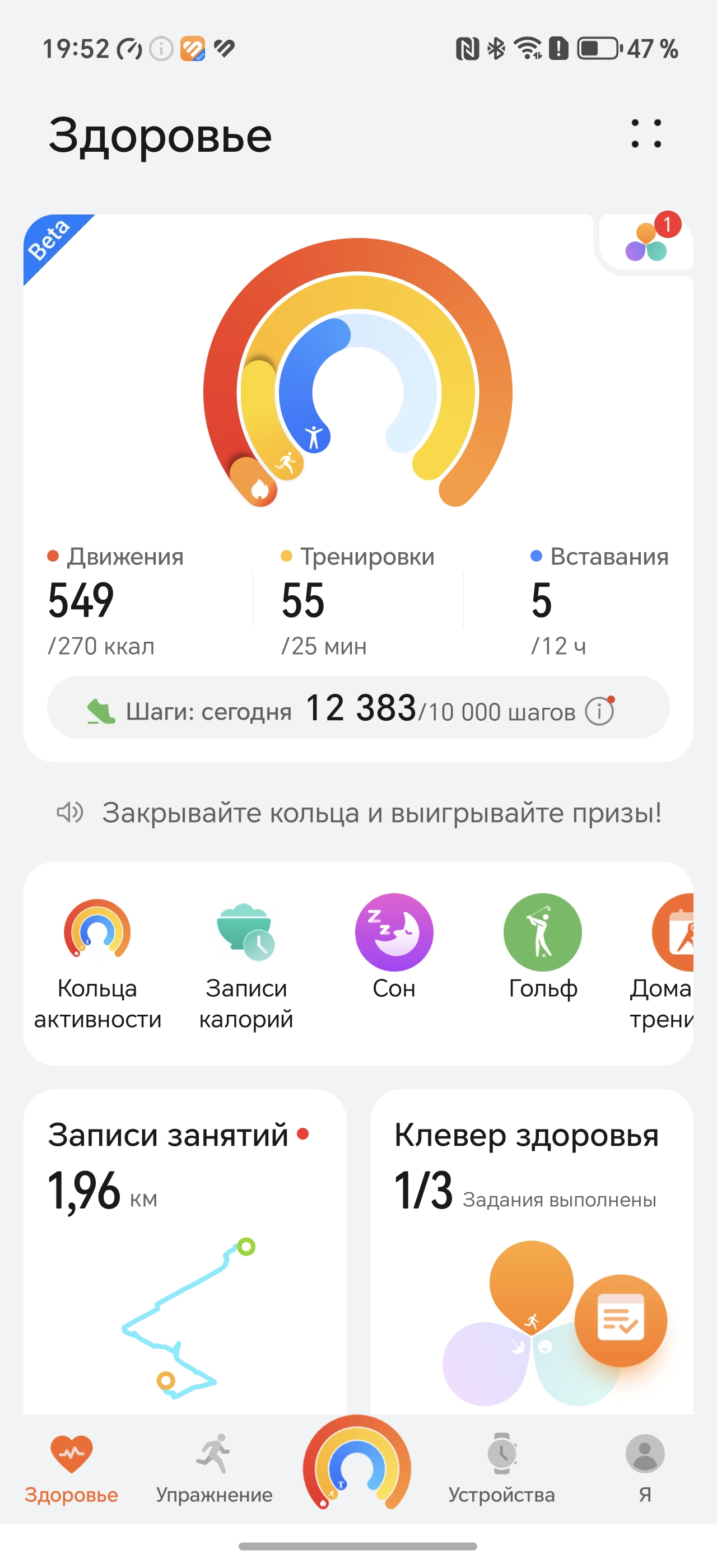Open the activity rings card

point(358,390)
